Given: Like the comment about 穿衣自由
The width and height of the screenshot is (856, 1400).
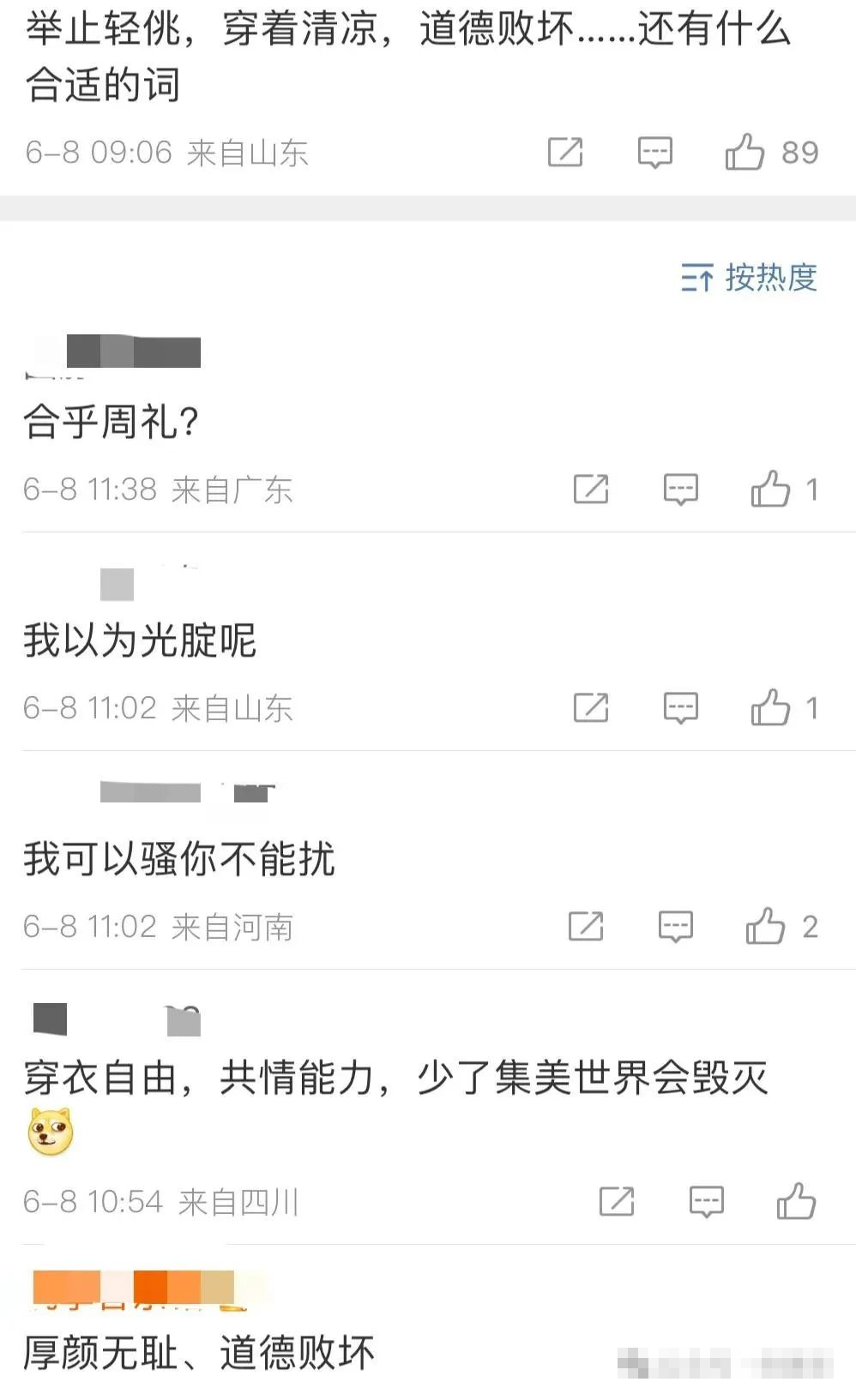Looking at the screenshot, I should (795, 1201).
